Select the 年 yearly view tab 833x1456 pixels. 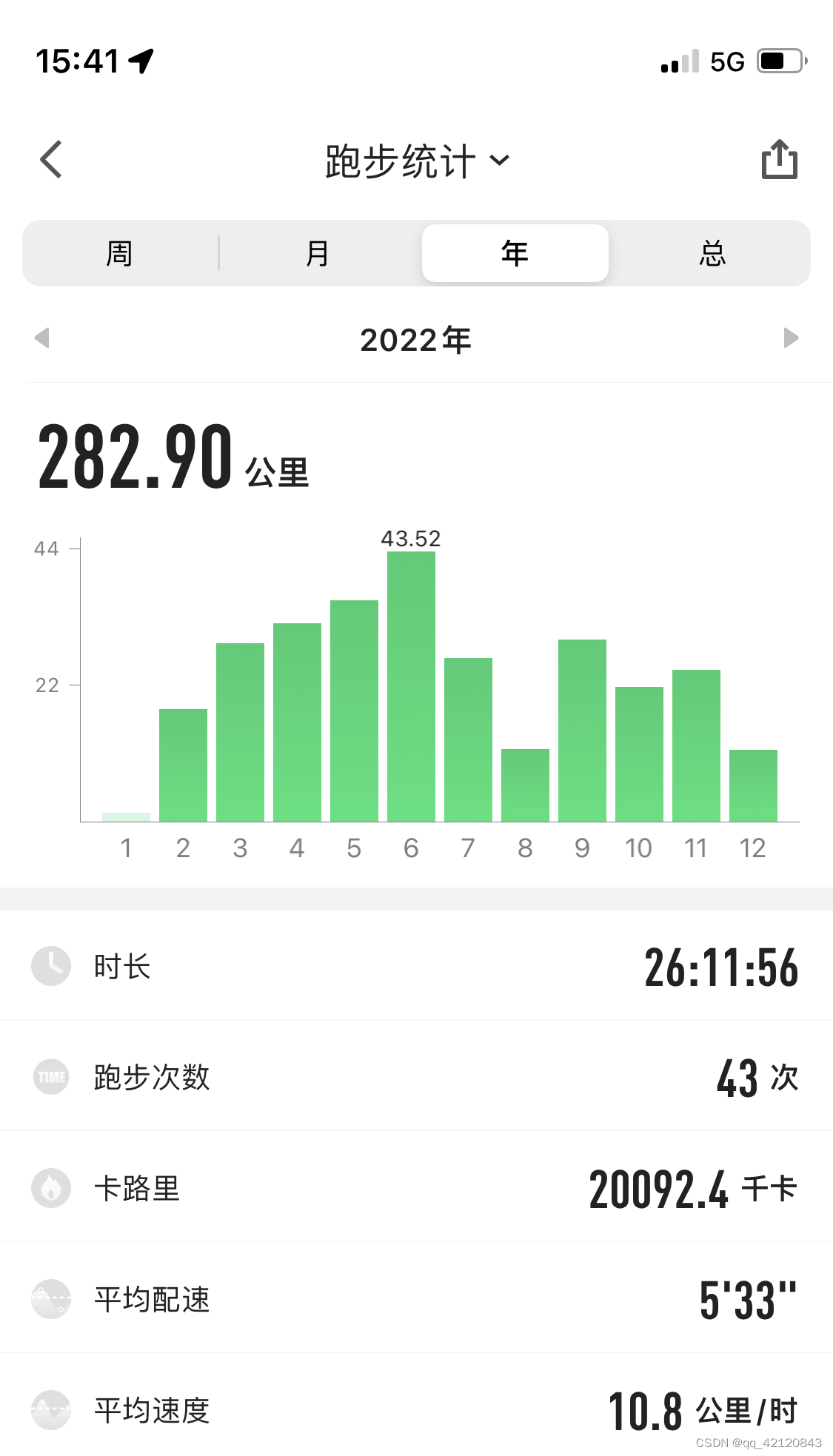(x=514, y=252)
